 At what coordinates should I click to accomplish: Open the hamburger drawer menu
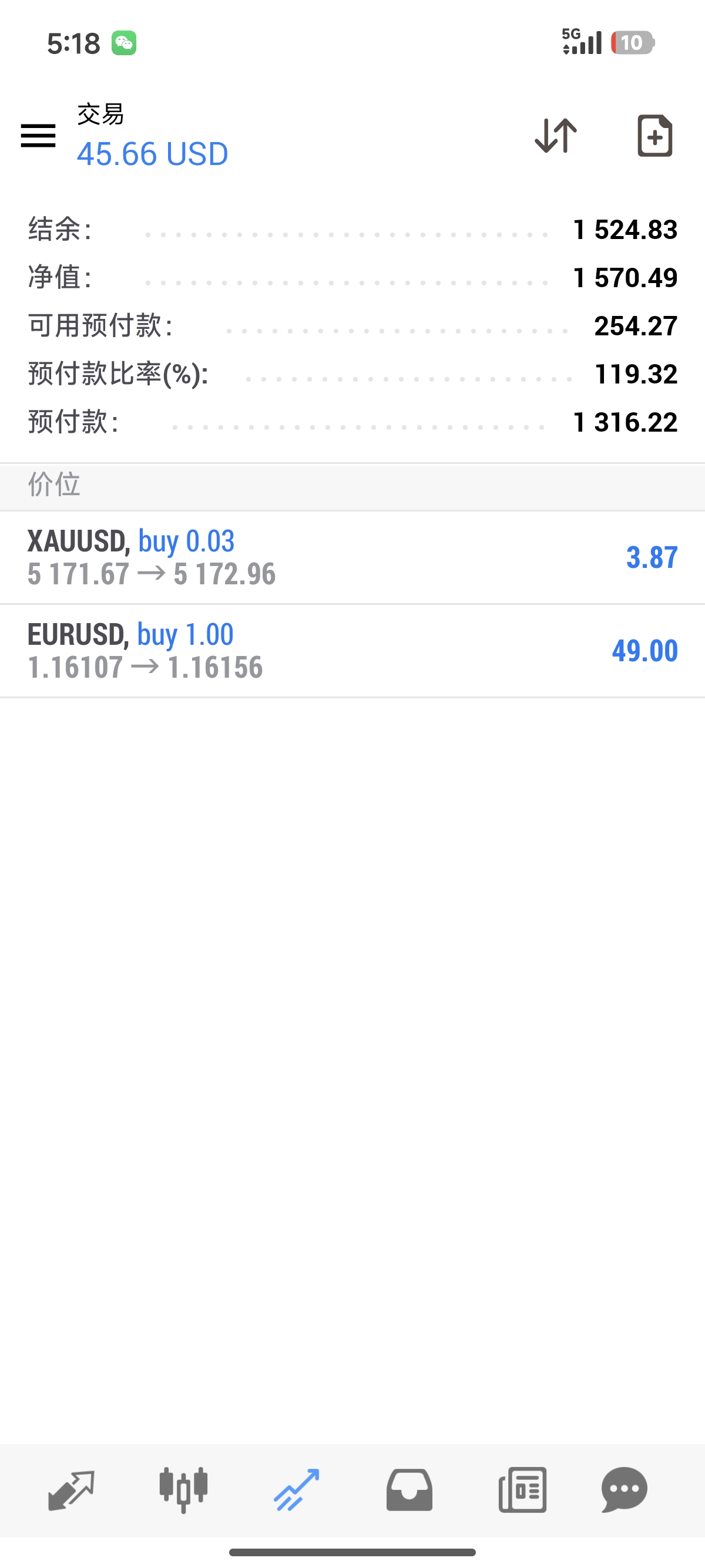coord(38,135)
